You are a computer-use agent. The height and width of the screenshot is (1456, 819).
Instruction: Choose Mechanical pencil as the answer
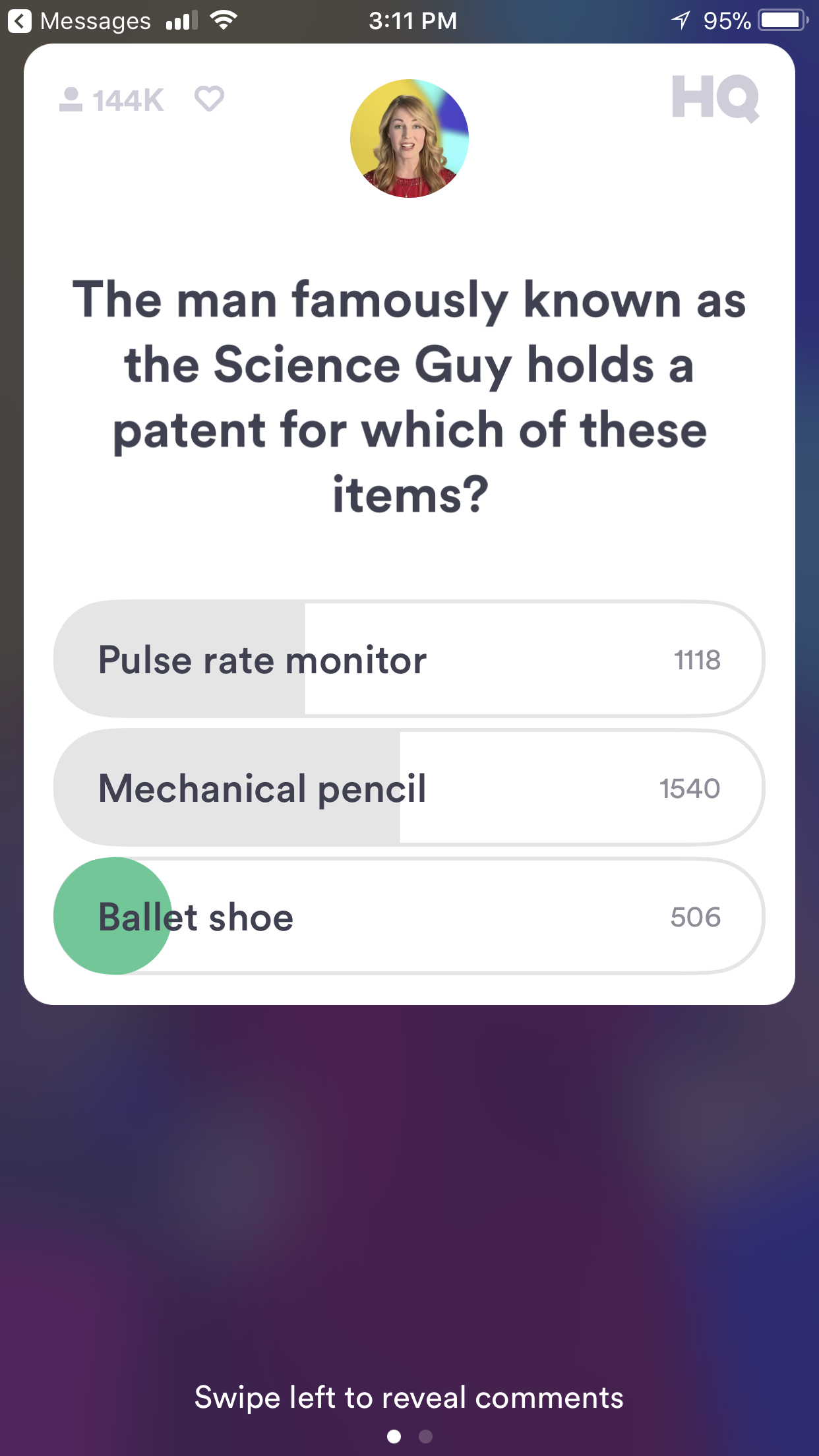tap(409, 787)
